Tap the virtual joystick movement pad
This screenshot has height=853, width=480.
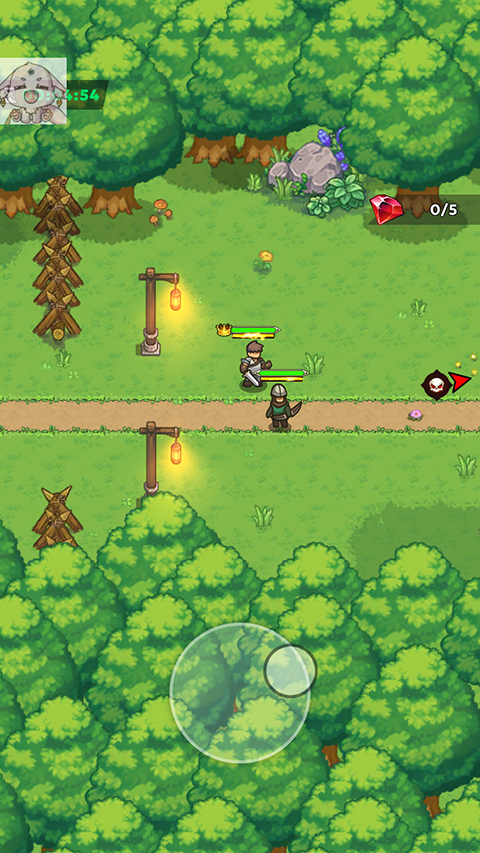click(x=240, y=693)
